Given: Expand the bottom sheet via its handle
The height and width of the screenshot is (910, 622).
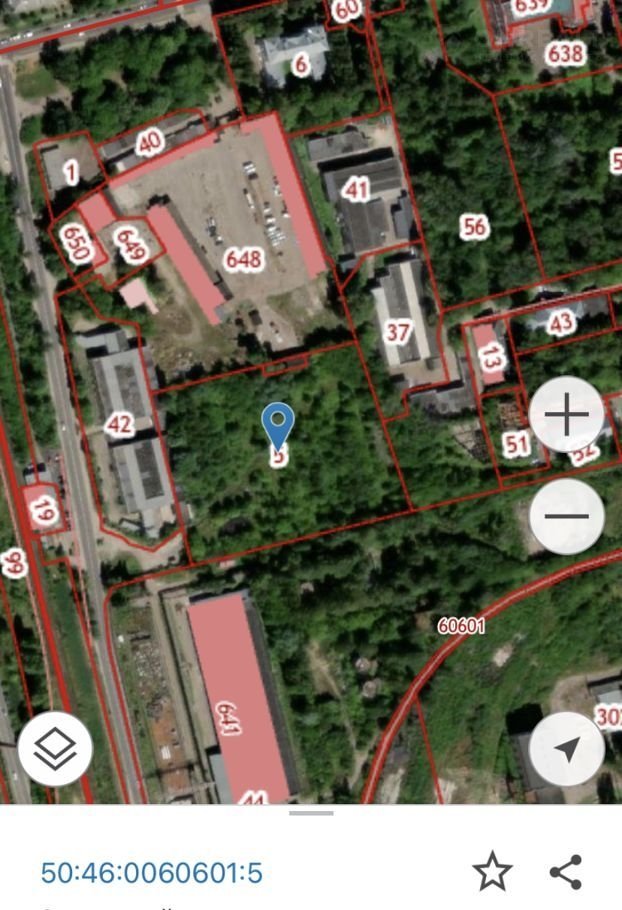Looking at the screenshot, I should tap(311, 813).
